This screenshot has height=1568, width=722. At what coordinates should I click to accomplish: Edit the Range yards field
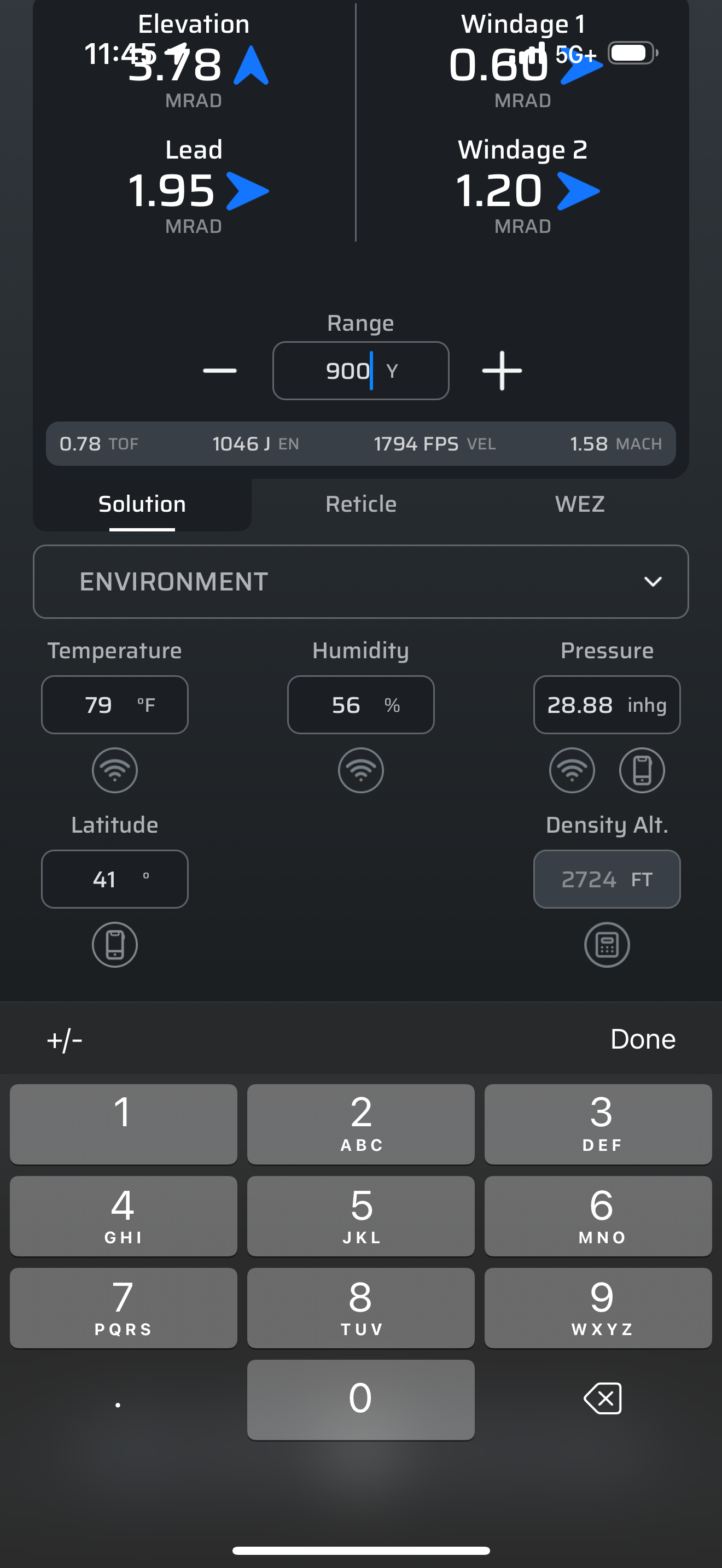[x=360, y=371]
